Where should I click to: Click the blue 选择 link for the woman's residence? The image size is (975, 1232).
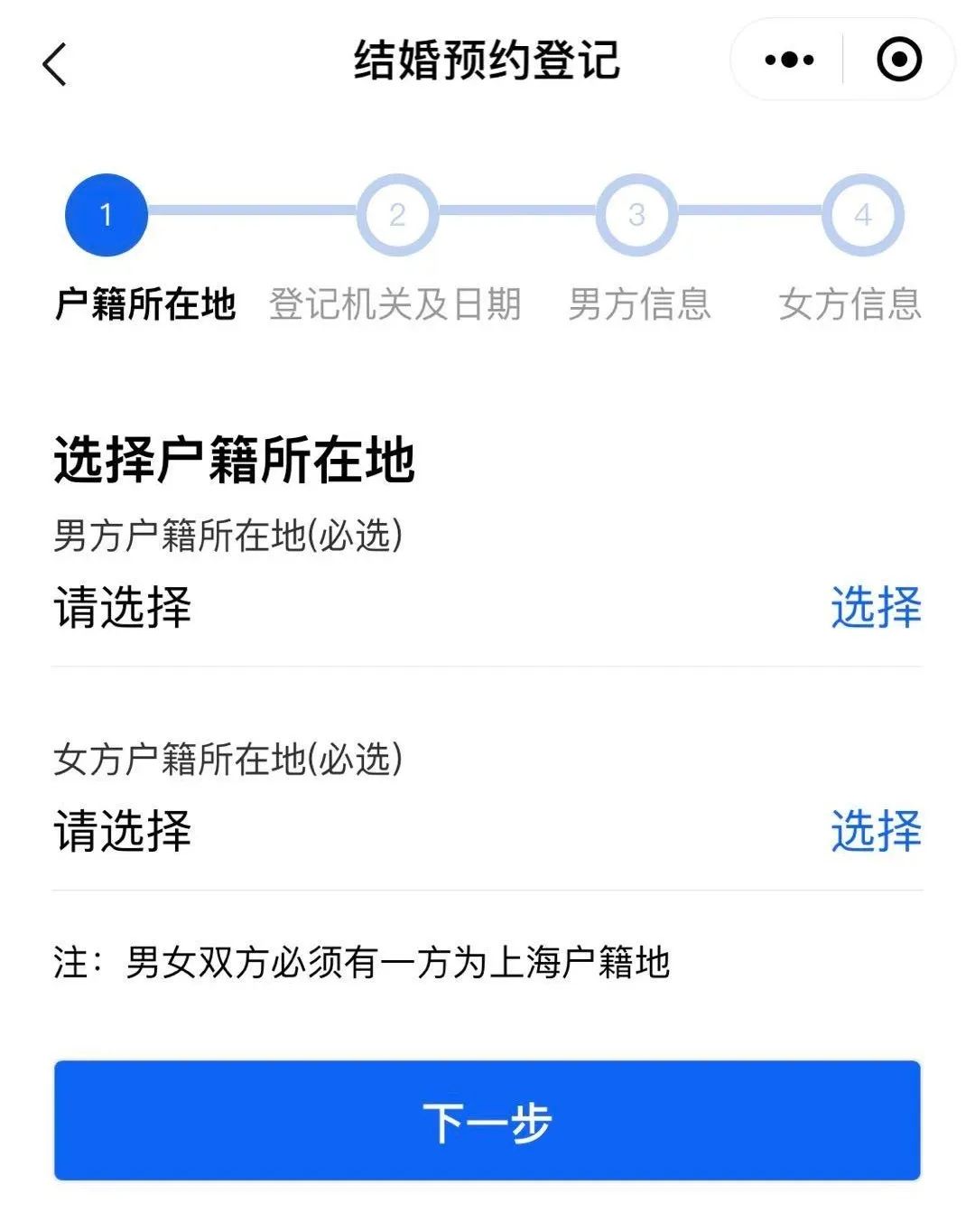point(875,832)
